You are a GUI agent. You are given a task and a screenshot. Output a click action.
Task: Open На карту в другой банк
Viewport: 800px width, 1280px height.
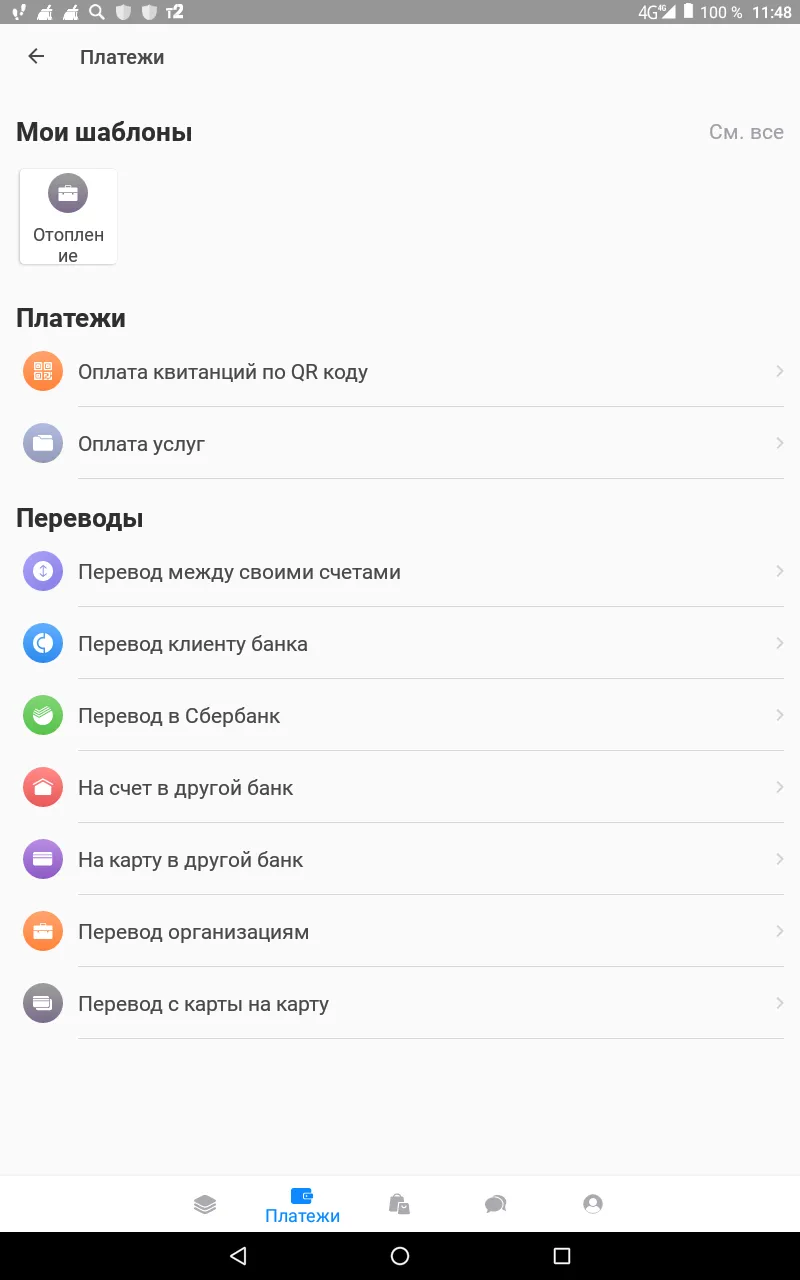click(400, 860)
